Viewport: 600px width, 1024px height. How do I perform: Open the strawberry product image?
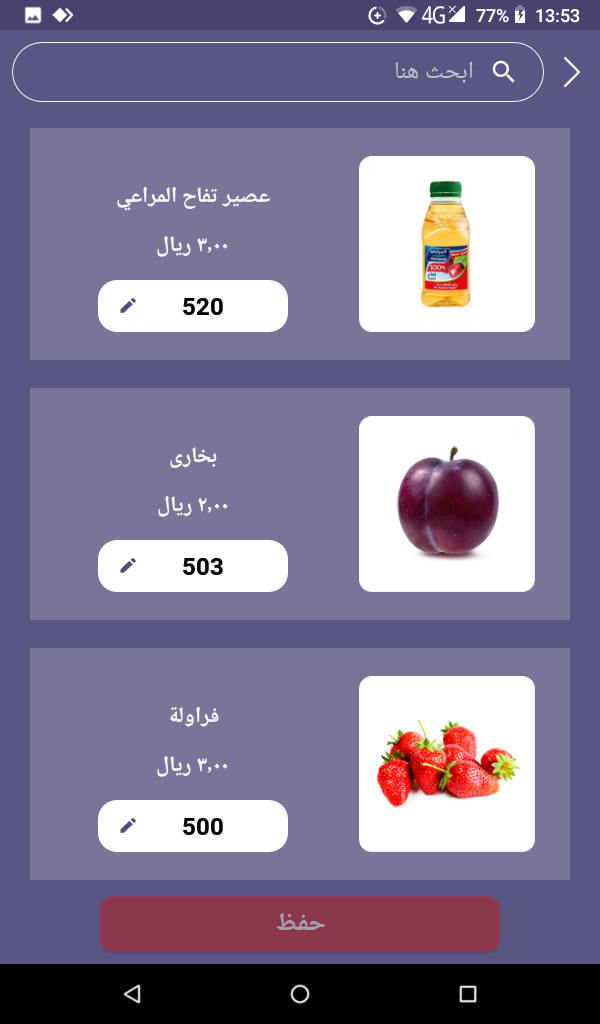click(x=447, y=763)
